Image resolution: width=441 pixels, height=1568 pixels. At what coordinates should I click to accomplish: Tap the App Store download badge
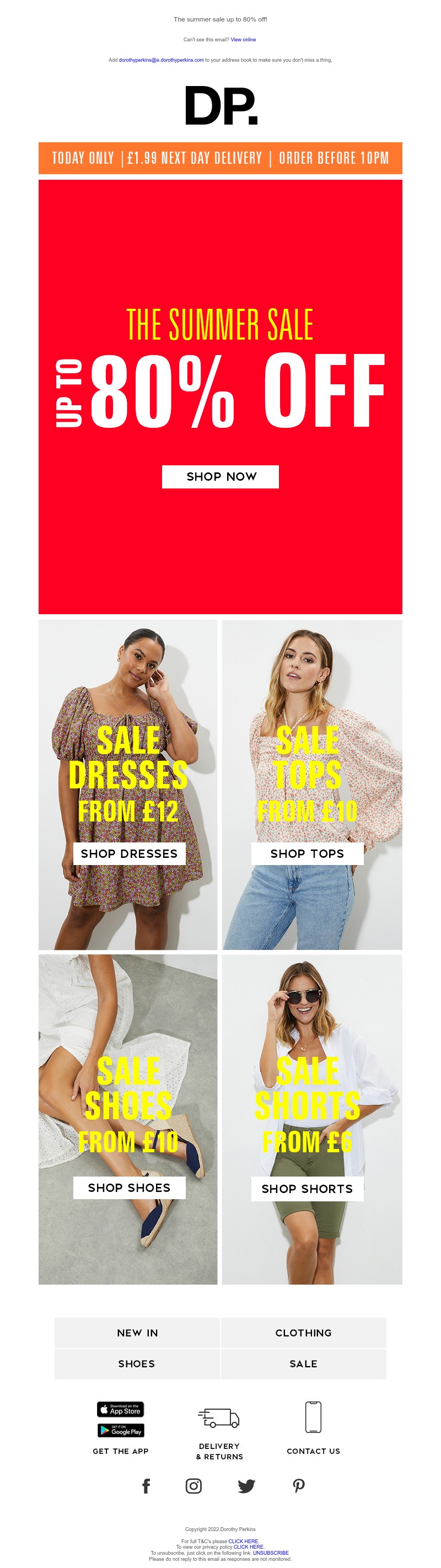click(120, 1409)
